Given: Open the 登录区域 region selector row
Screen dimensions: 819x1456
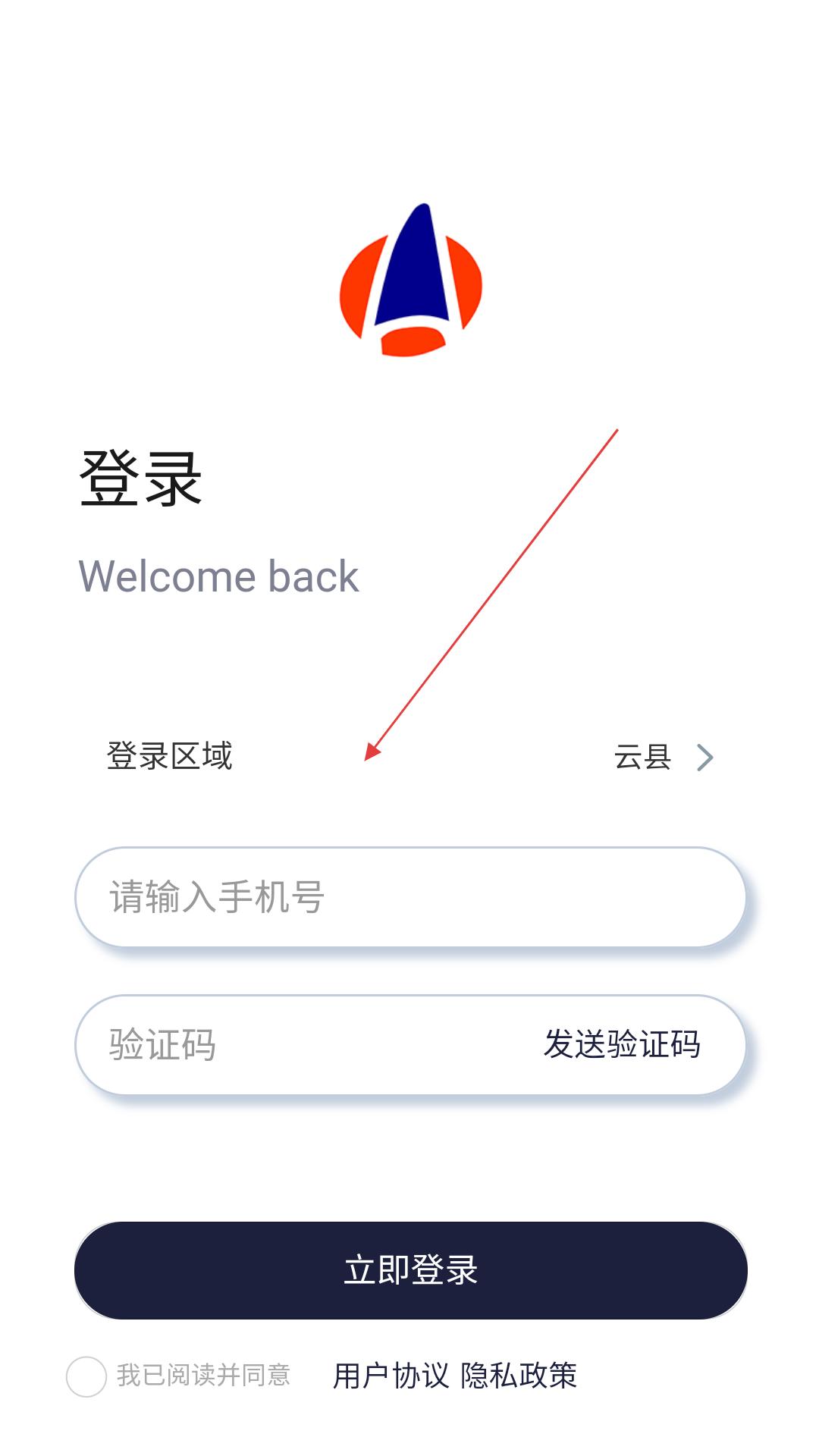Looking at the screenshot, I should pos(409,757).
